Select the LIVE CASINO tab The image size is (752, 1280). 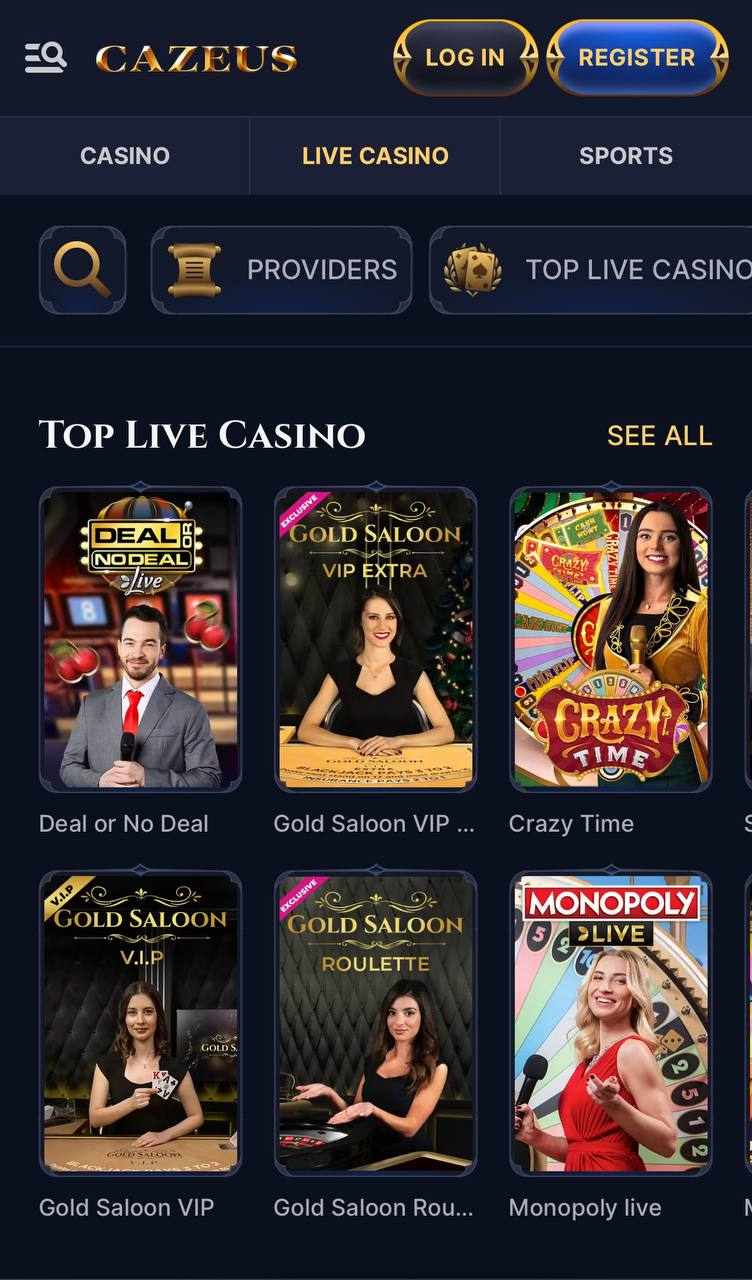click(x=374, y=155)
